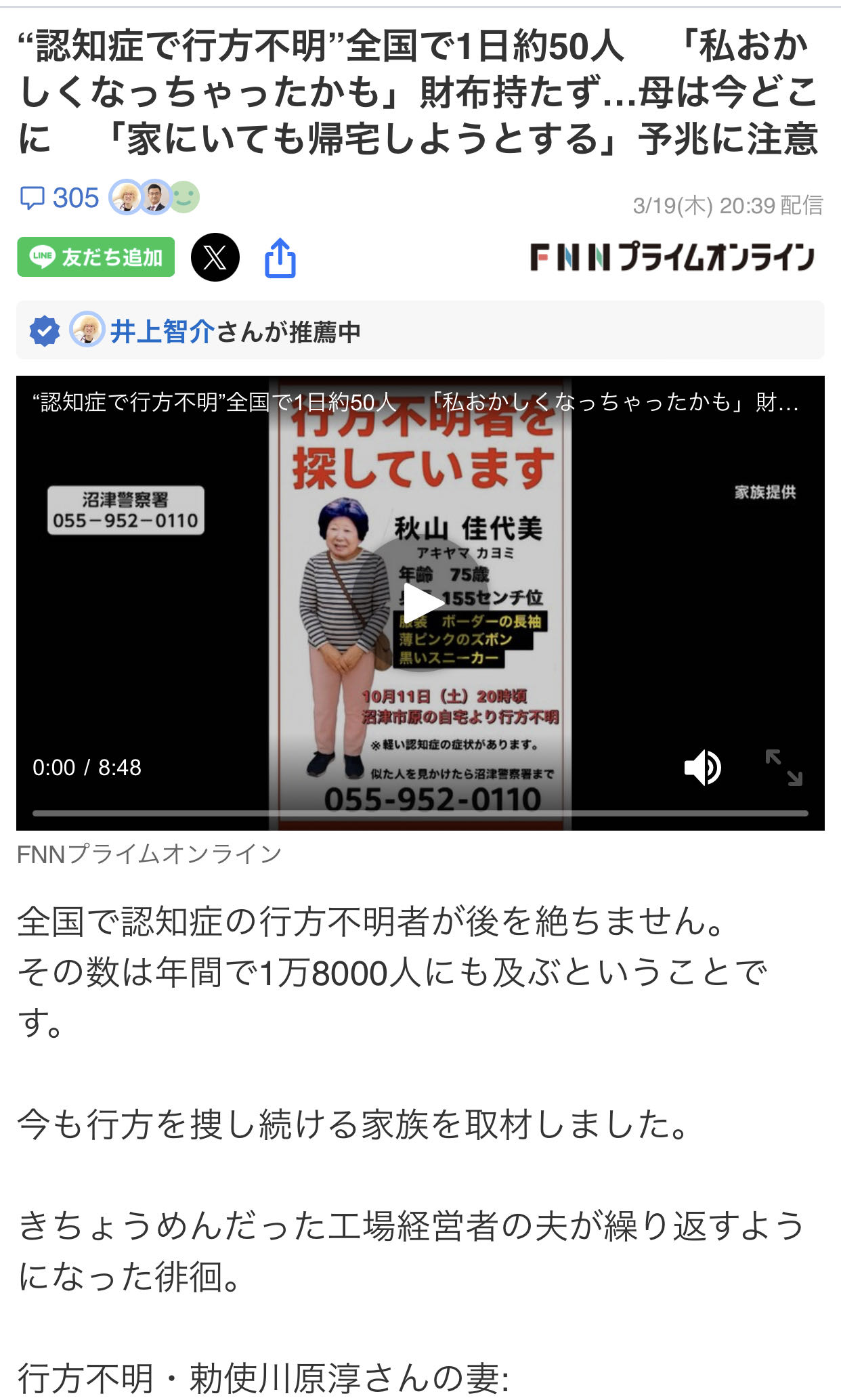Share the article on X
This screenshot has width=841, height=1400.
coord(215,257)
